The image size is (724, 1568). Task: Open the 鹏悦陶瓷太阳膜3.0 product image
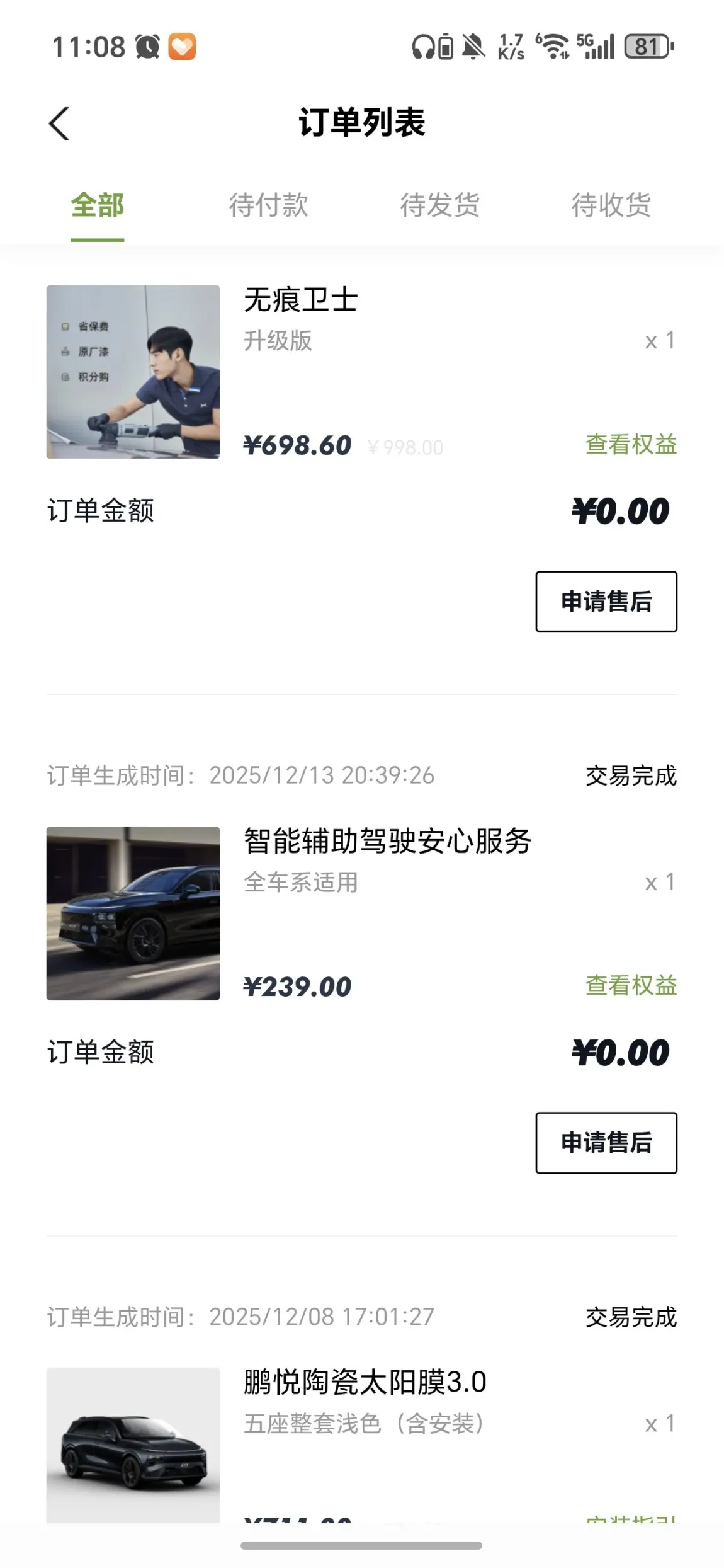tap(133, 1445)
